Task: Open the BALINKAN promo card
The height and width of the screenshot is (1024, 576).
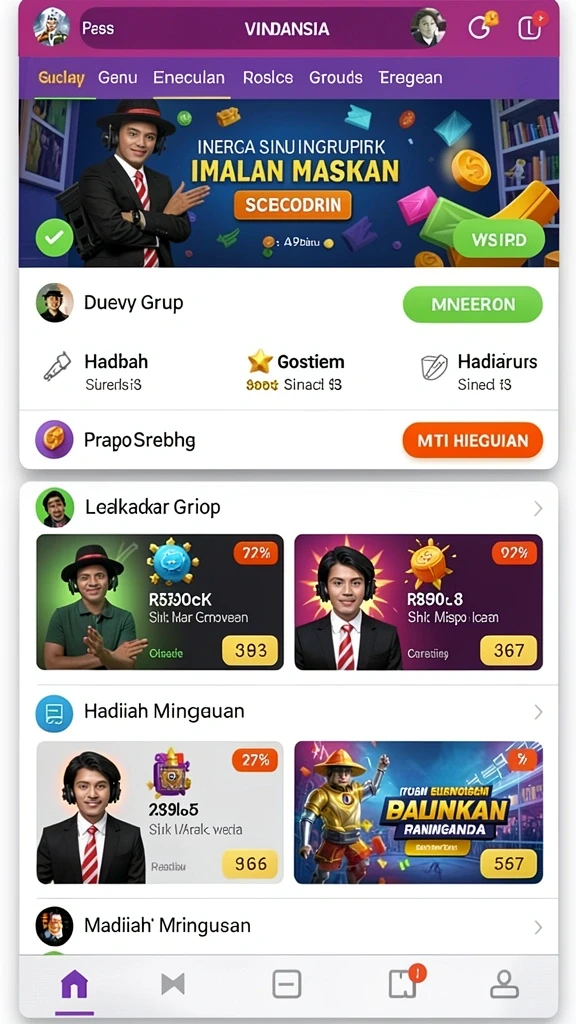Action: [x=419, y=812]
